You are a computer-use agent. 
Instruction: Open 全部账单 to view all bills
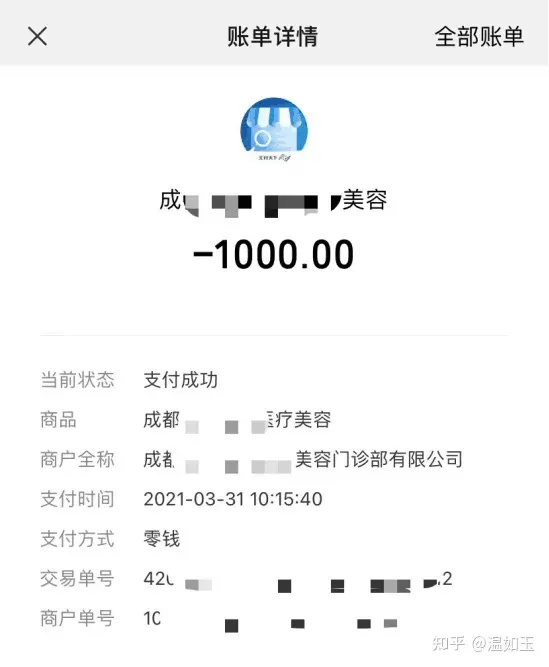coord(479,37)
